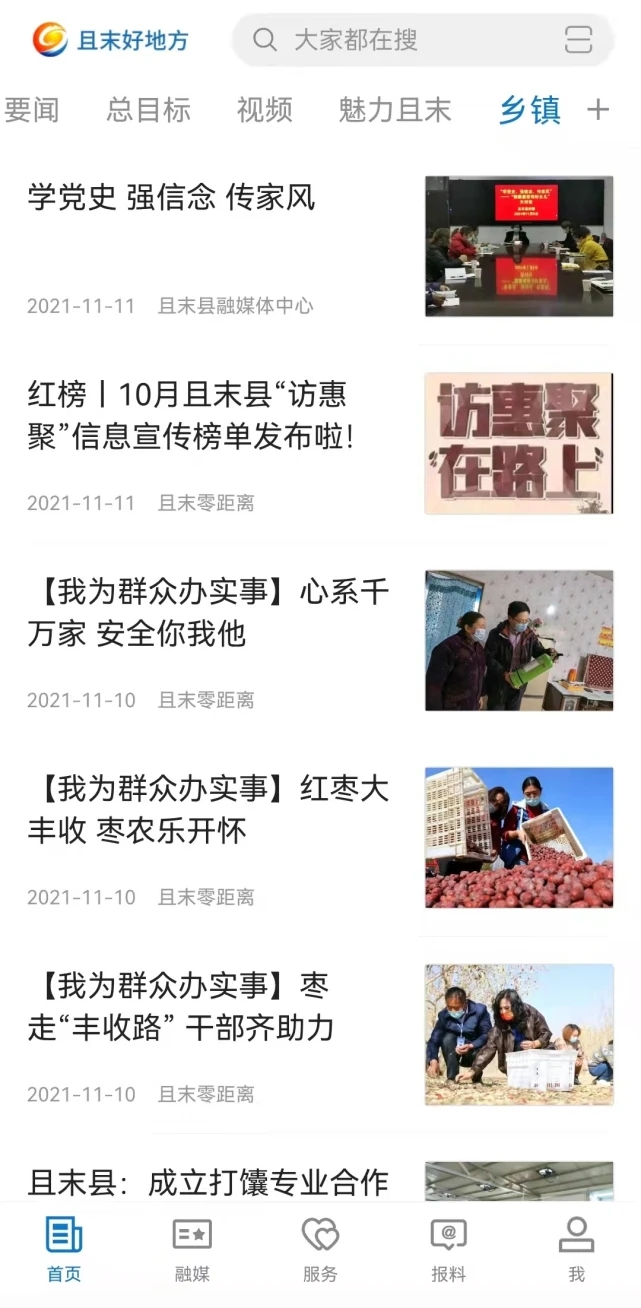The image size is (641, 1308).
Task: Open the 大家都在搜 search box
Action: [x=380, y=40]
